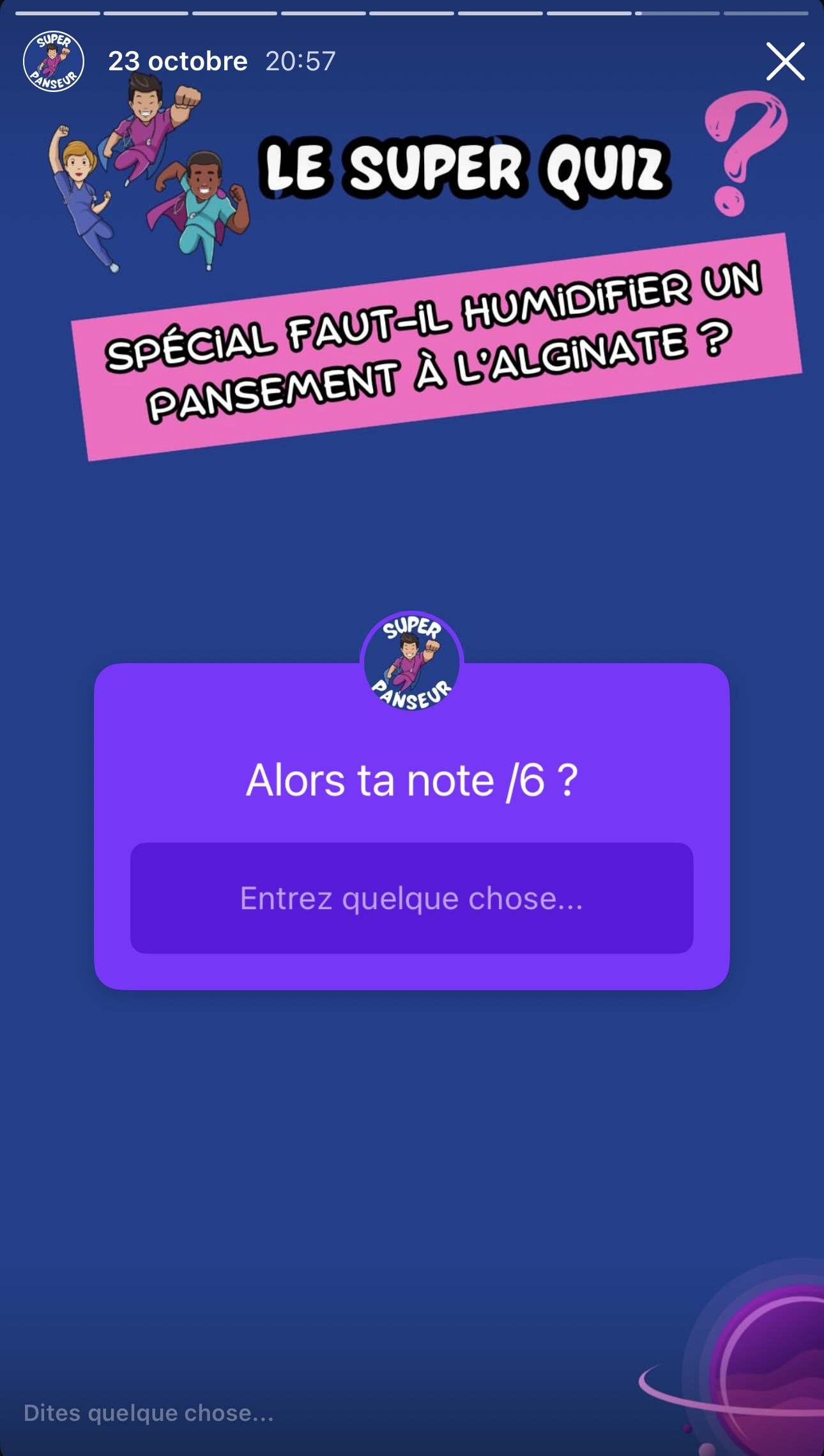Tap the 'Dites quelque chose...' reply field
Viewport: 824px width, 1456px height.
149,1413
